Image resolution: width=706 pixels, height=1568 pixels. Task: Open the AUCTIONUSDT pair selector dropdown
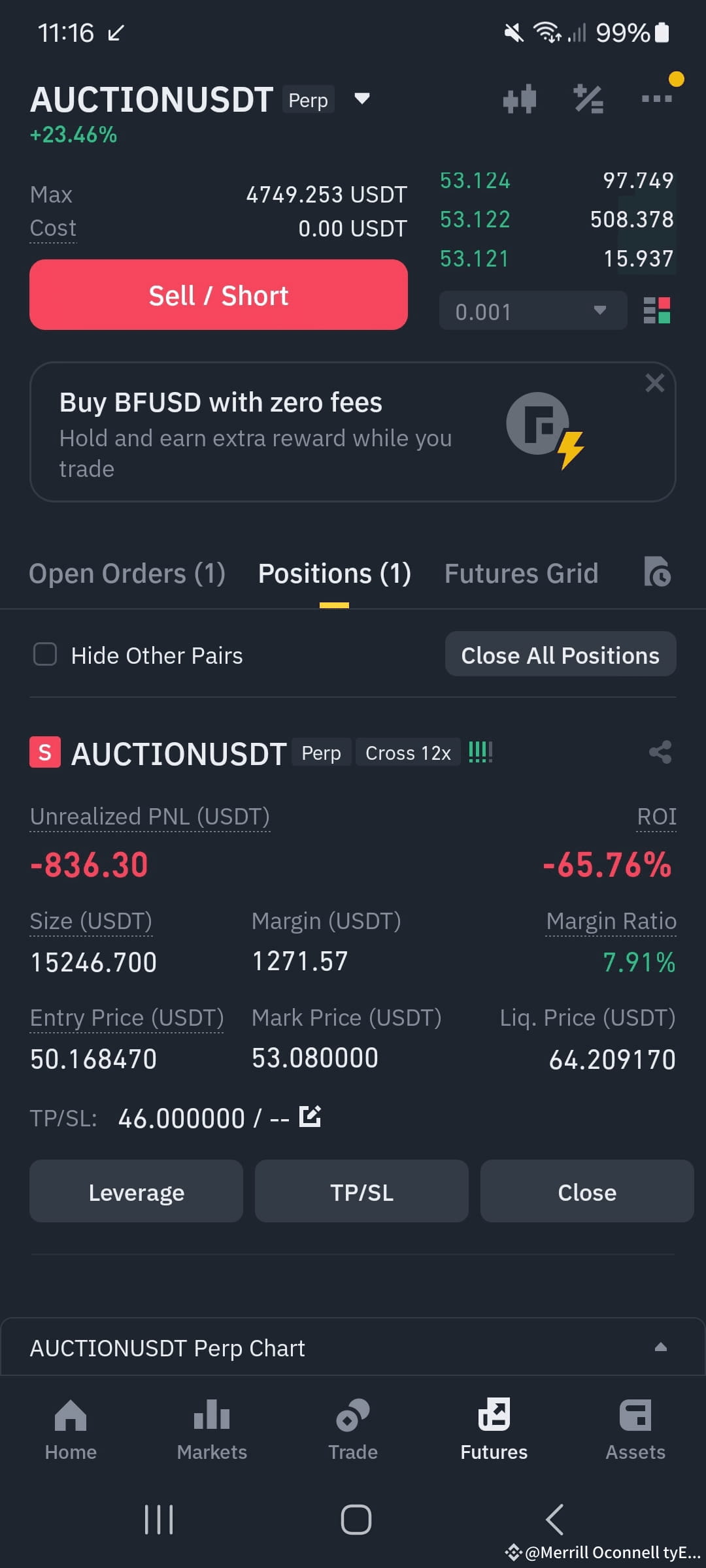[x=361, y=99]
